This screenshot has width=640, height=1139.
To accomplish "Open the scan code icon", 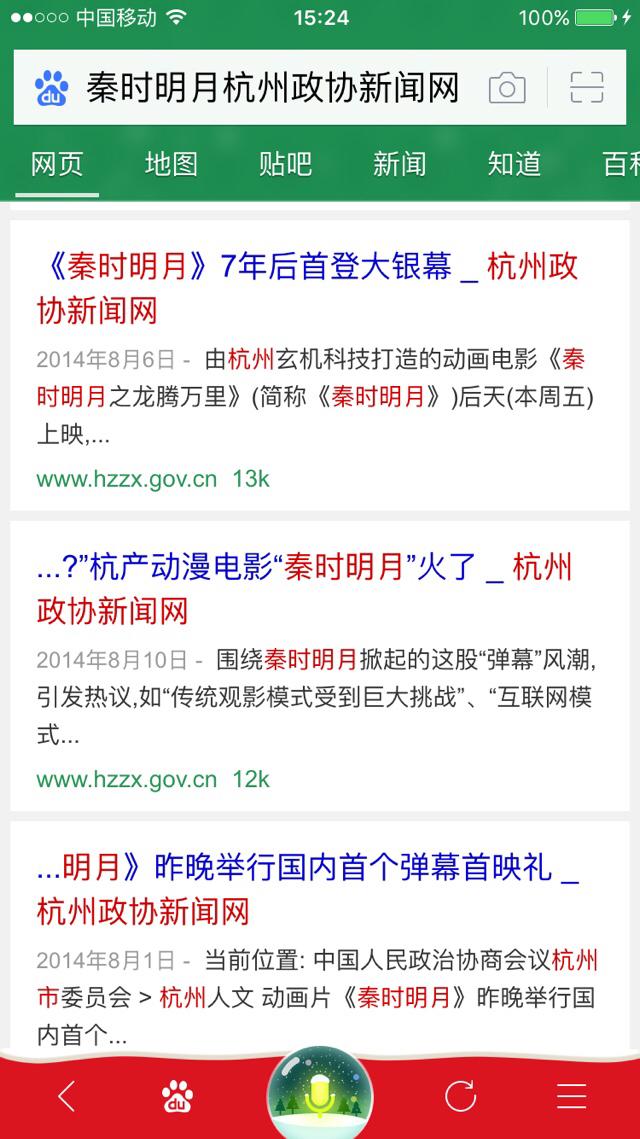I will (x=587, y=88).
